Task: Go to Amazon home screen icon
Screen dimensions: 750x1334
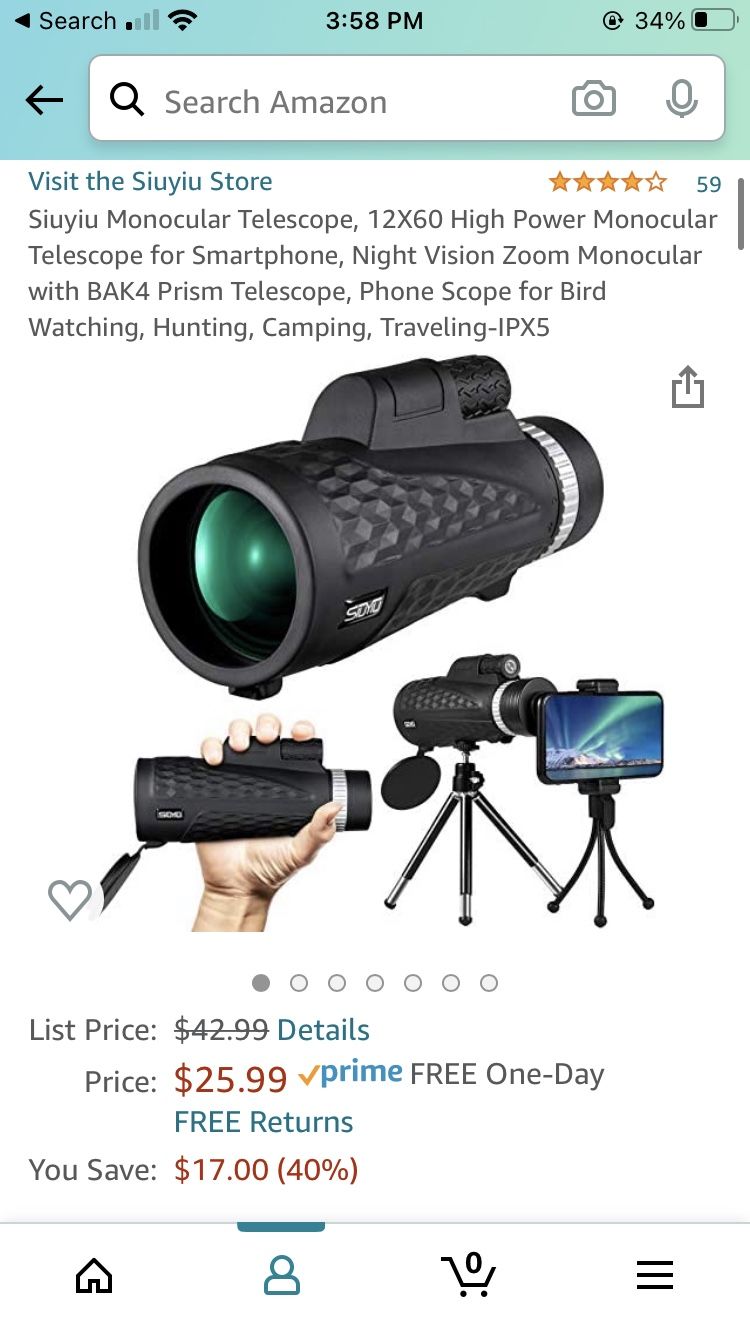Action: click(94, 1274)
